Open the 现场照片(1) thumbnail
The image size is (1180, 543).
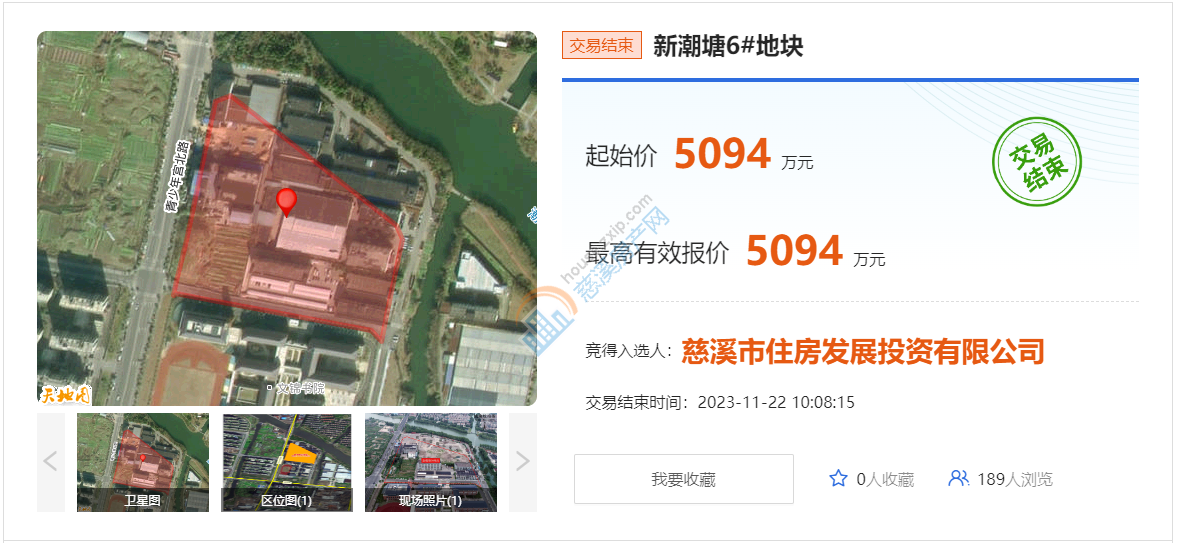(x=430, y=462)
